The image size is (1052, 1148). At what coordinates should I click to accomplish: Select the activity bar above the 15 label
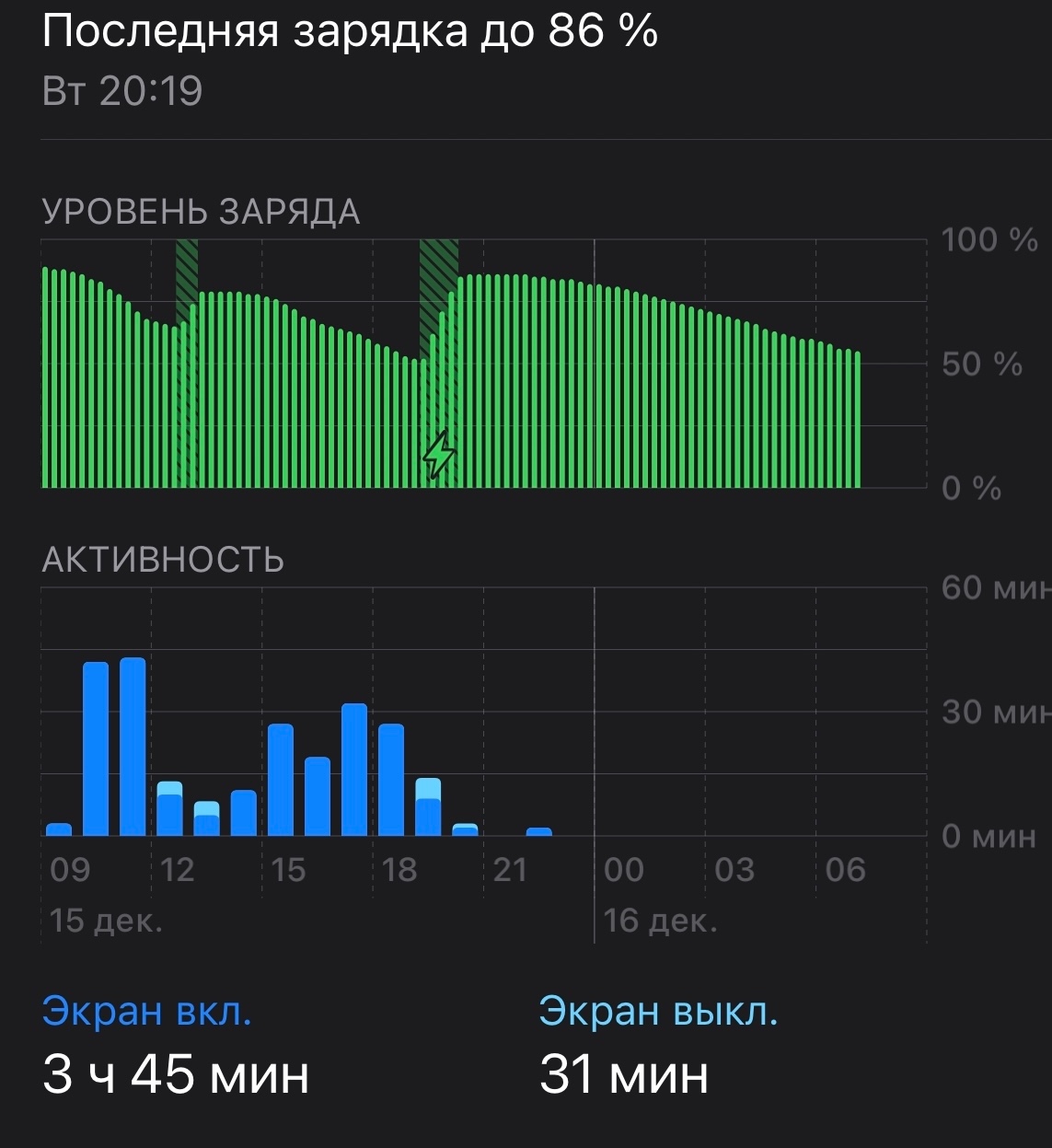(281, 781)
